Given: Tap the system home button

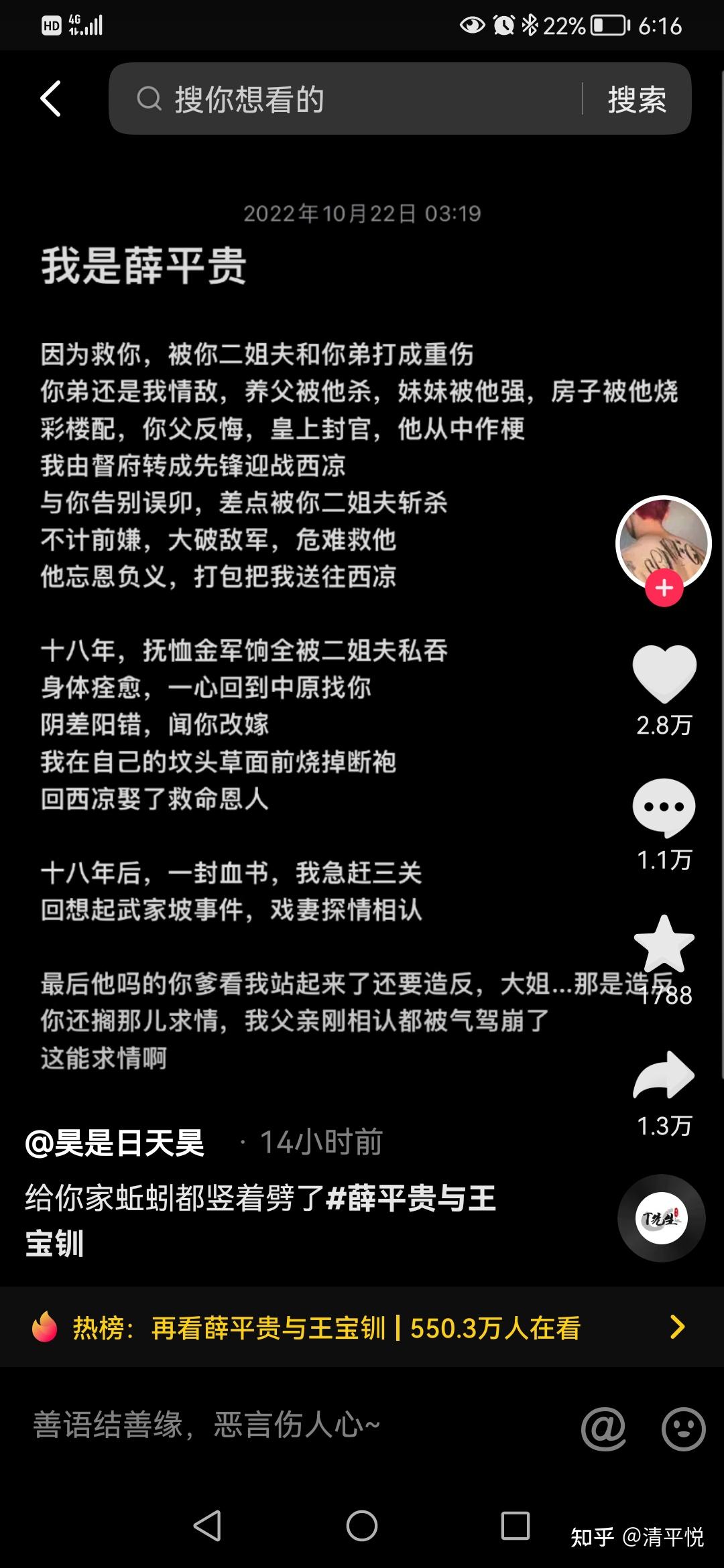Looking at the screenshot, I should click(x=362, y=1526).
